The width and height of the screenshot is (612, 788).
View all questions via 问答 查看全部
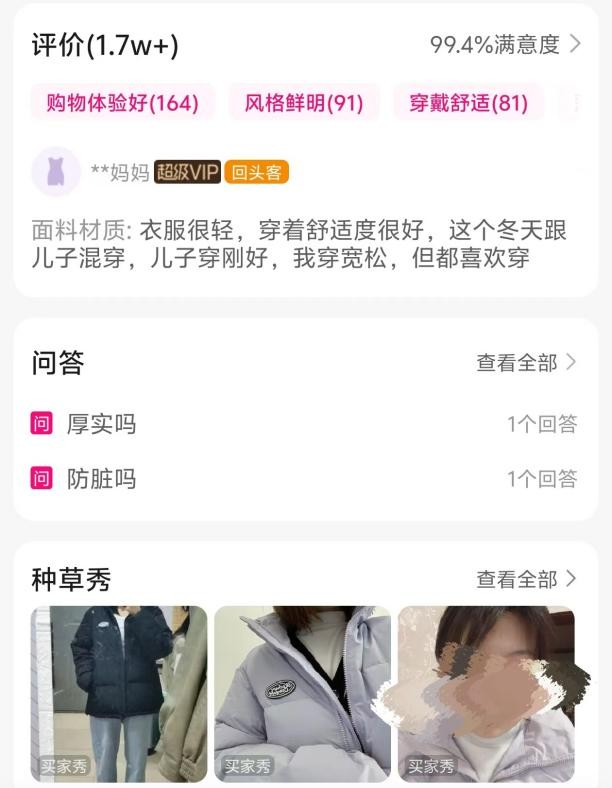coord(526,362)
